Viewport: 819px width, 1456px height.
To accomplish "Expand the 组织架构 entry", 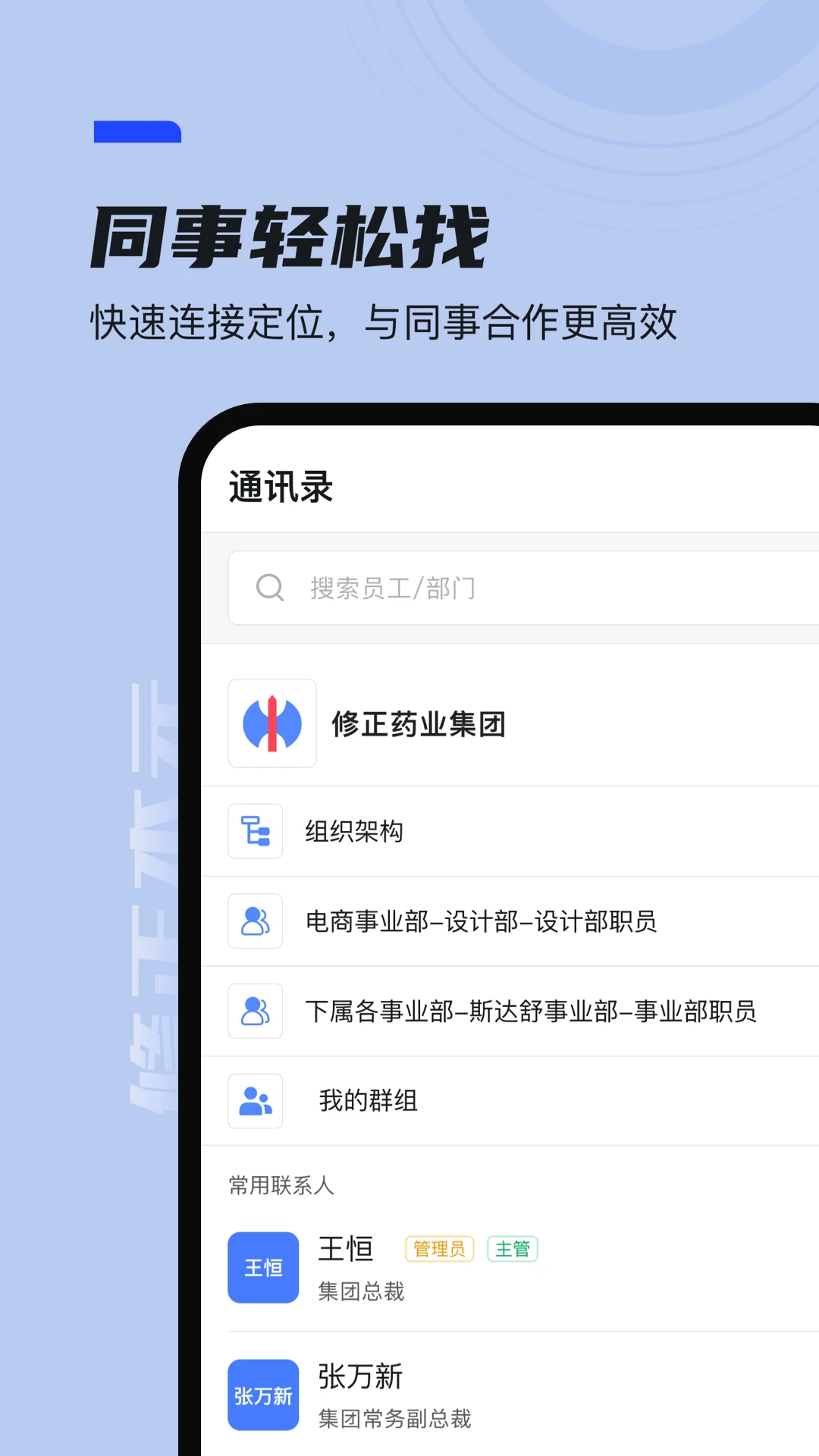I will 354,831.
